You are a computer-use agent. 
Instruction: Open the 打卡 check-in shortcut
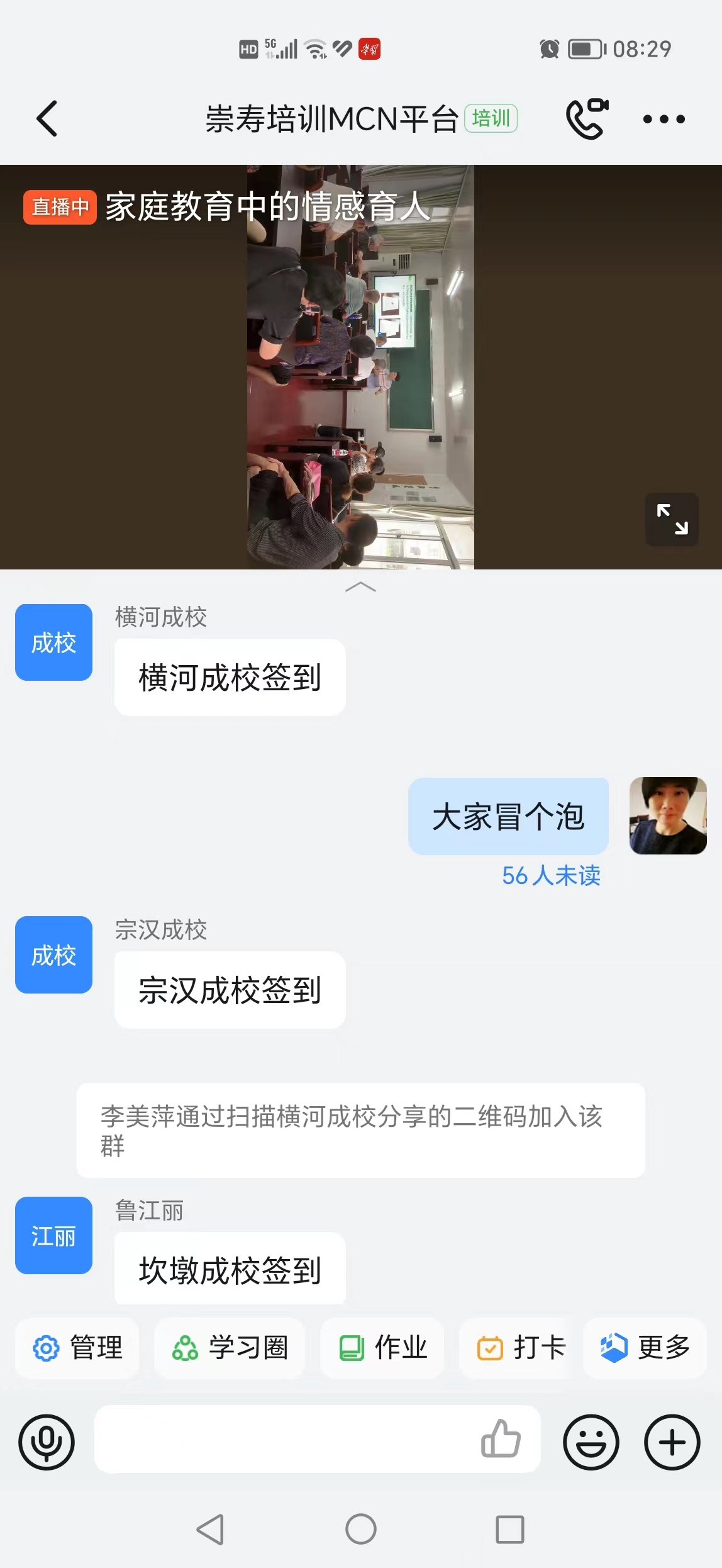520,1348
